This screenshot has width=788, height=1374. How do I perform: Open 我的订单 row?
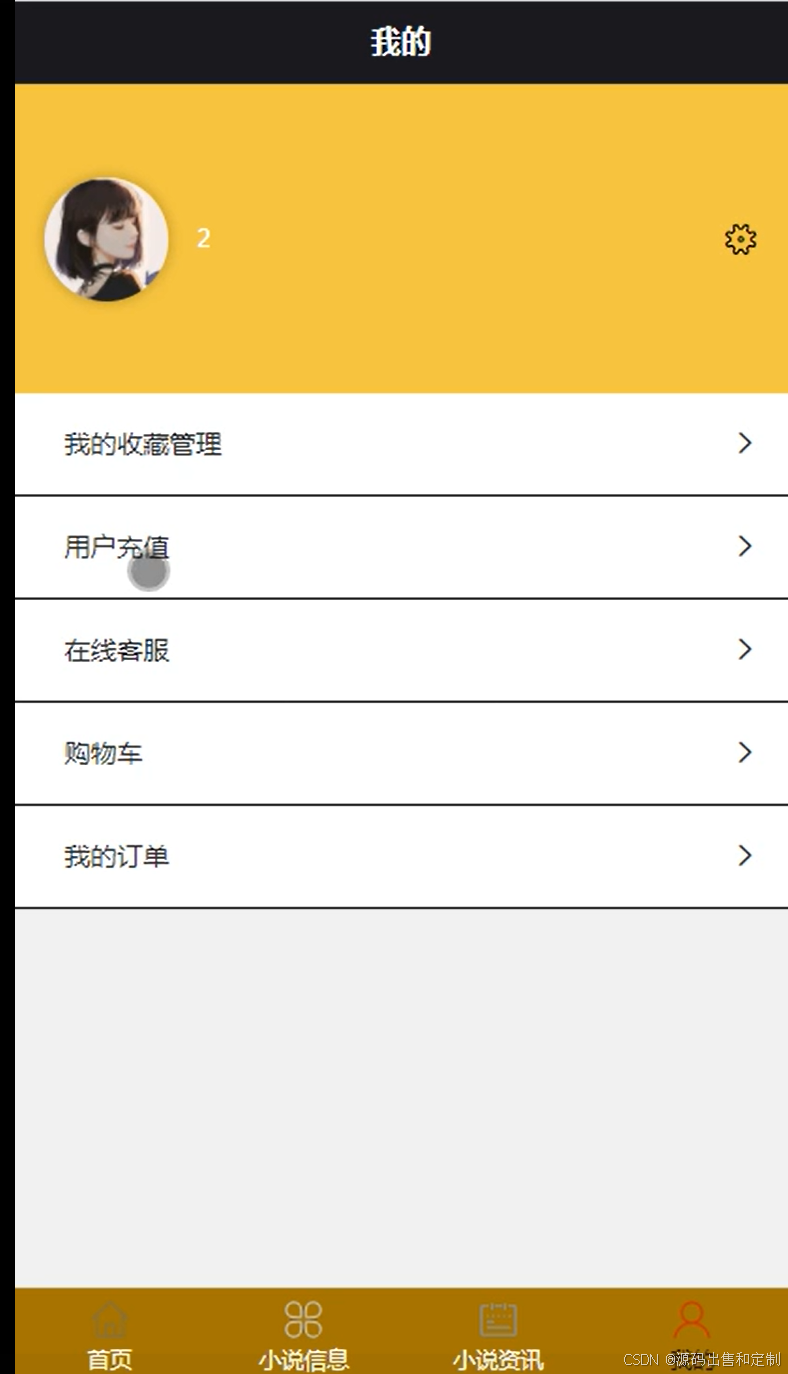click(401, 856)
